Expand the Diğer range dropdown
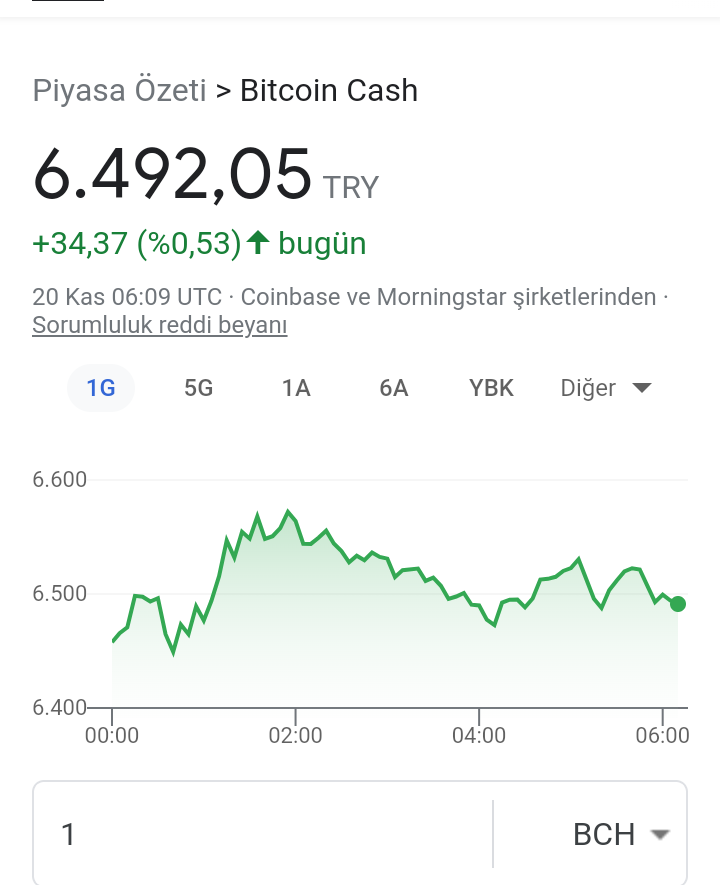Screen dimensions: 720x885 [606, 388]
